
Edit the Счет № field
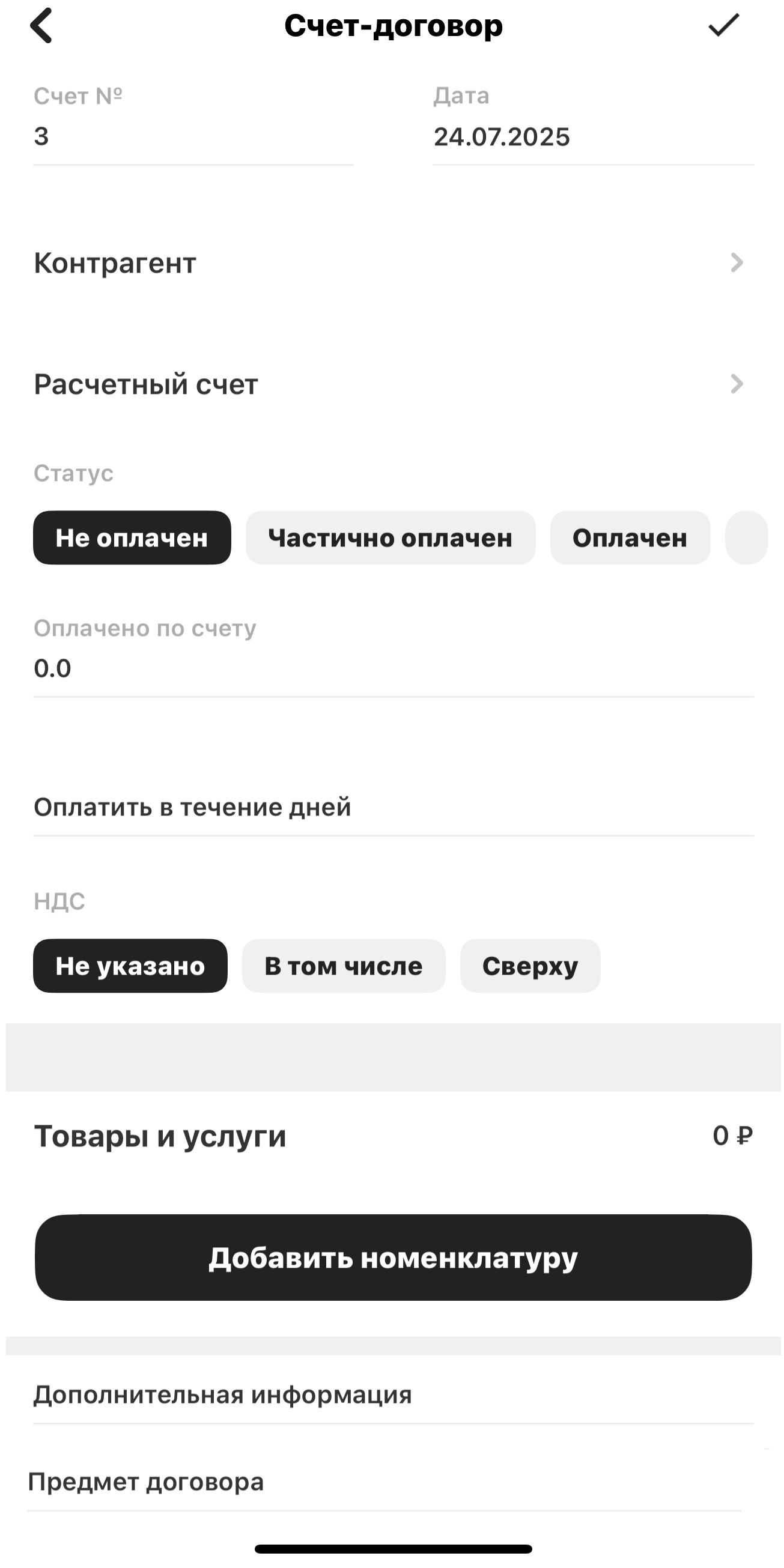(193, 137)
